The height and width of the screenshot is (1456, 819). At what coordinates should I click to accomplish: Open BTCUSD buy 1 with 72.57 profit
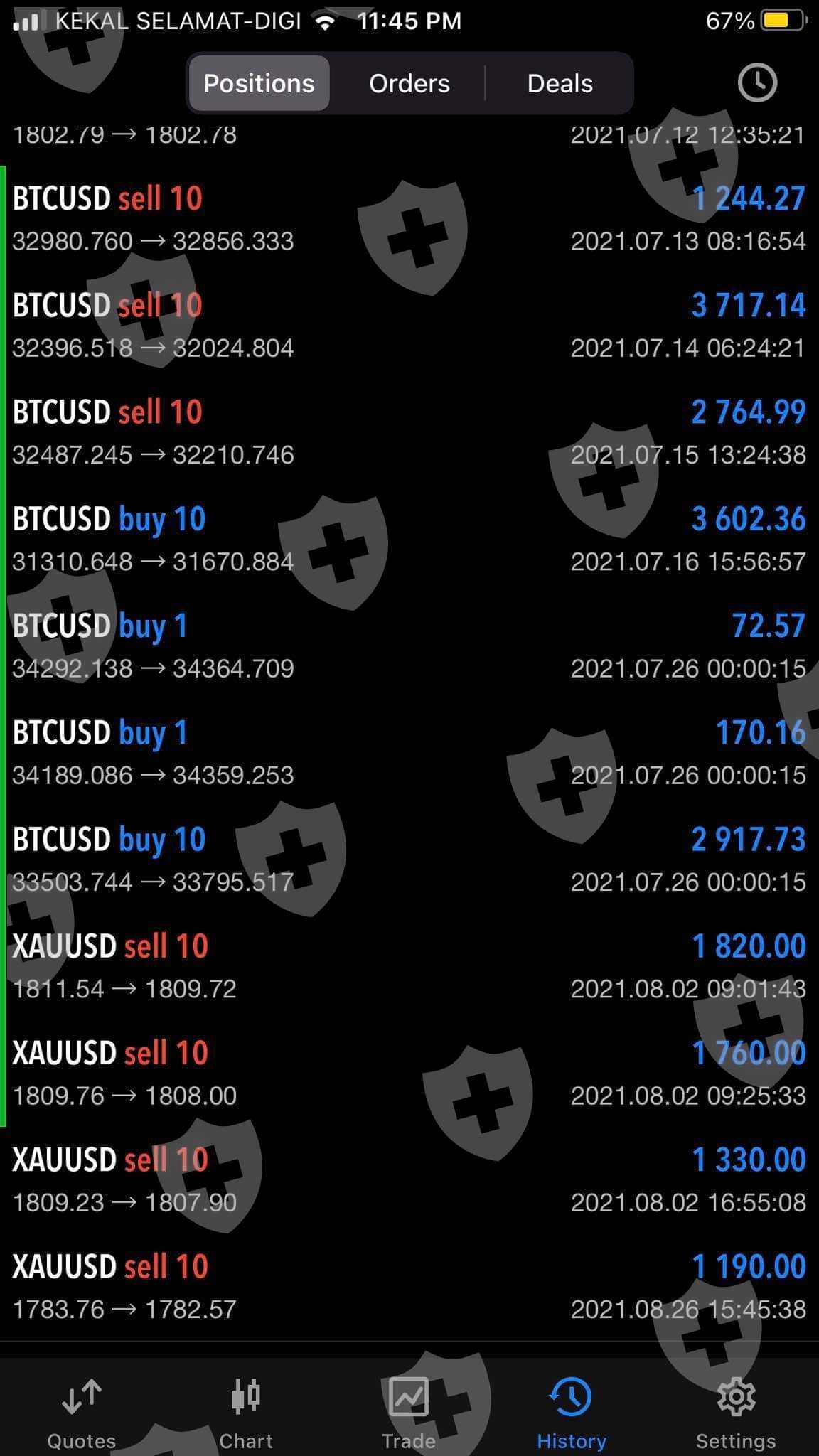point(409,646)
